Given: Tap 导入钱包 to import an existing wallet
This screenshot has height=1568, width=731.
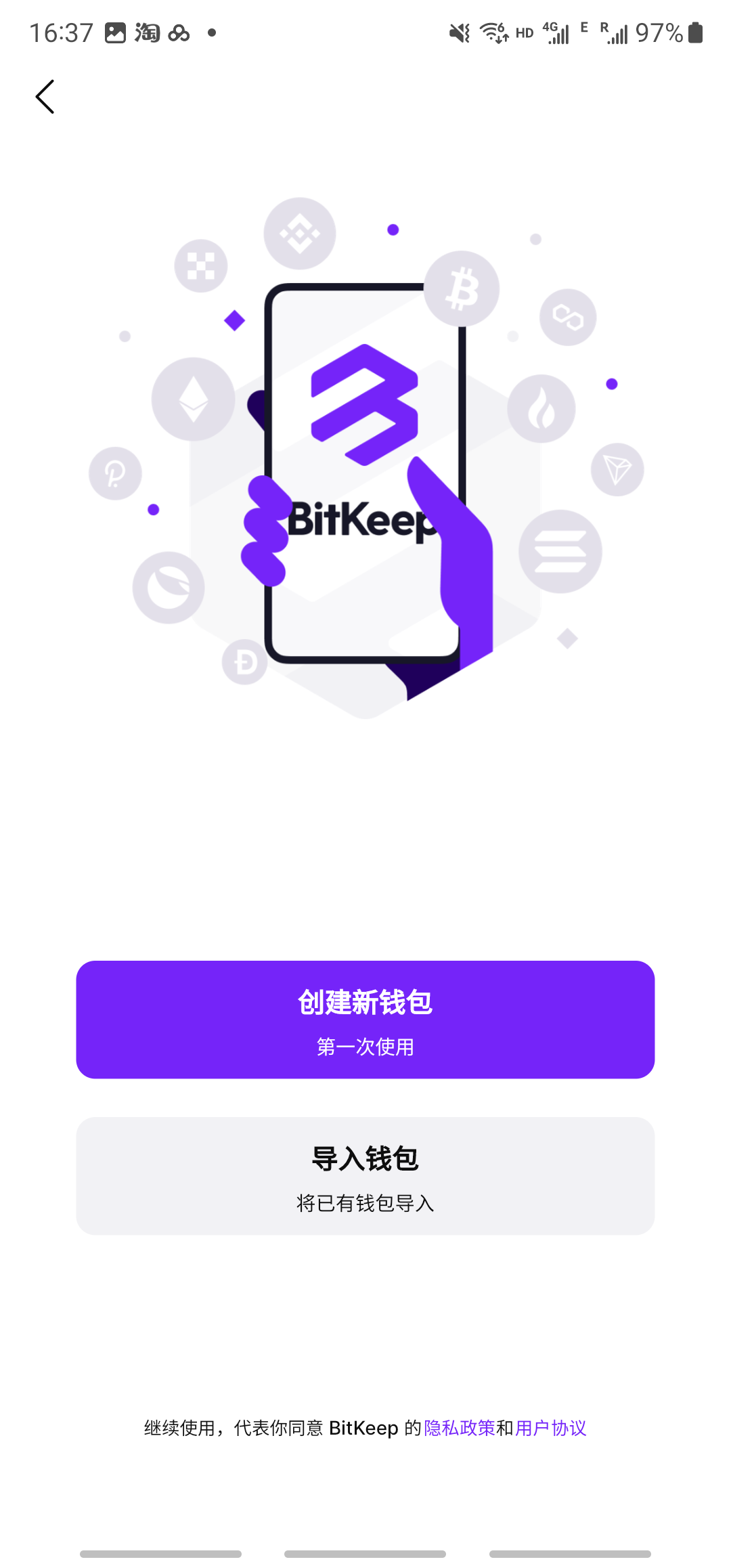Looking at the screenshot, I should 365,1176.
